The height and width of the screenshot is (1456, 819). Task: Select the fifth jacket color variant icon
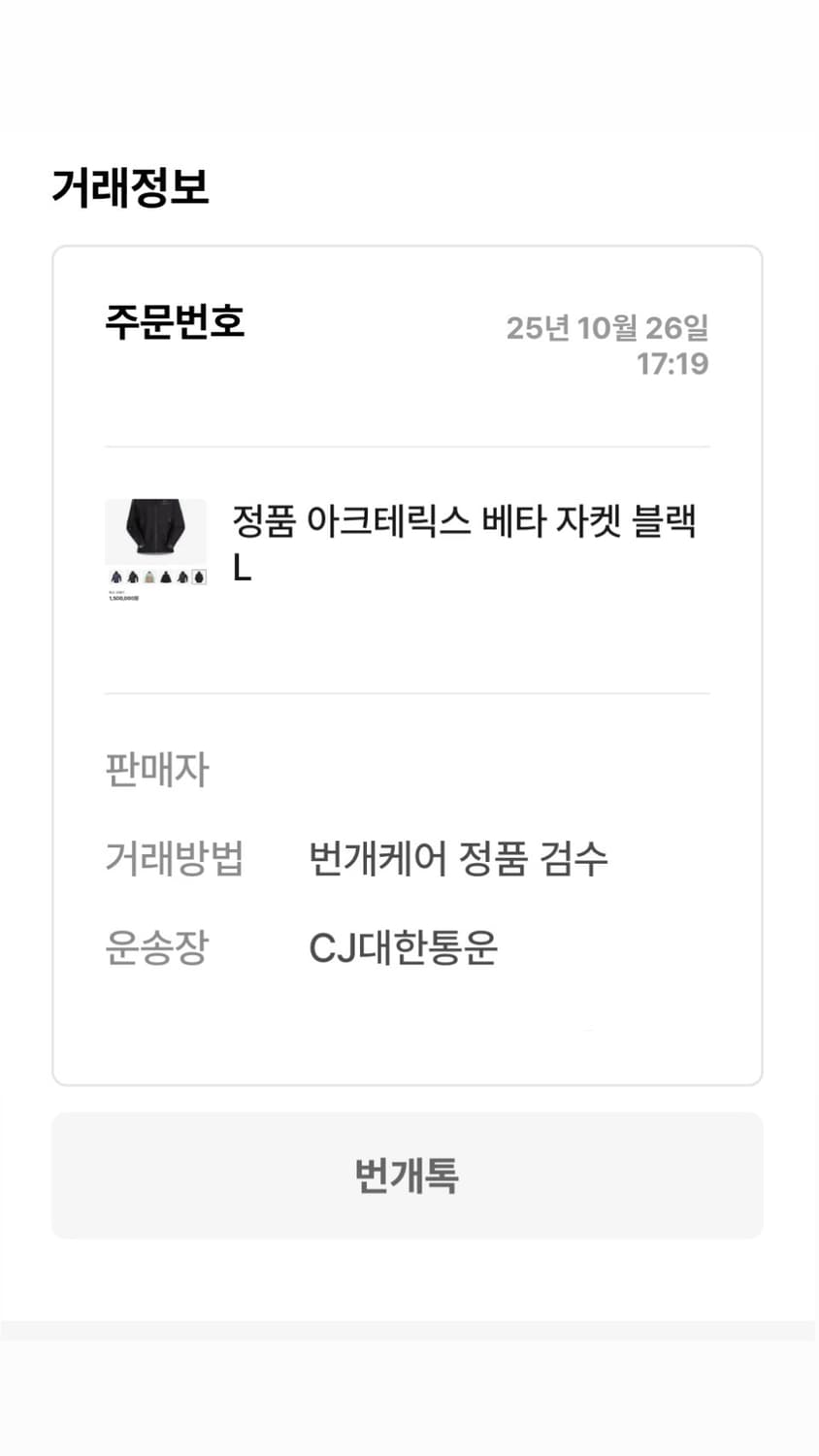click(182, 577)
